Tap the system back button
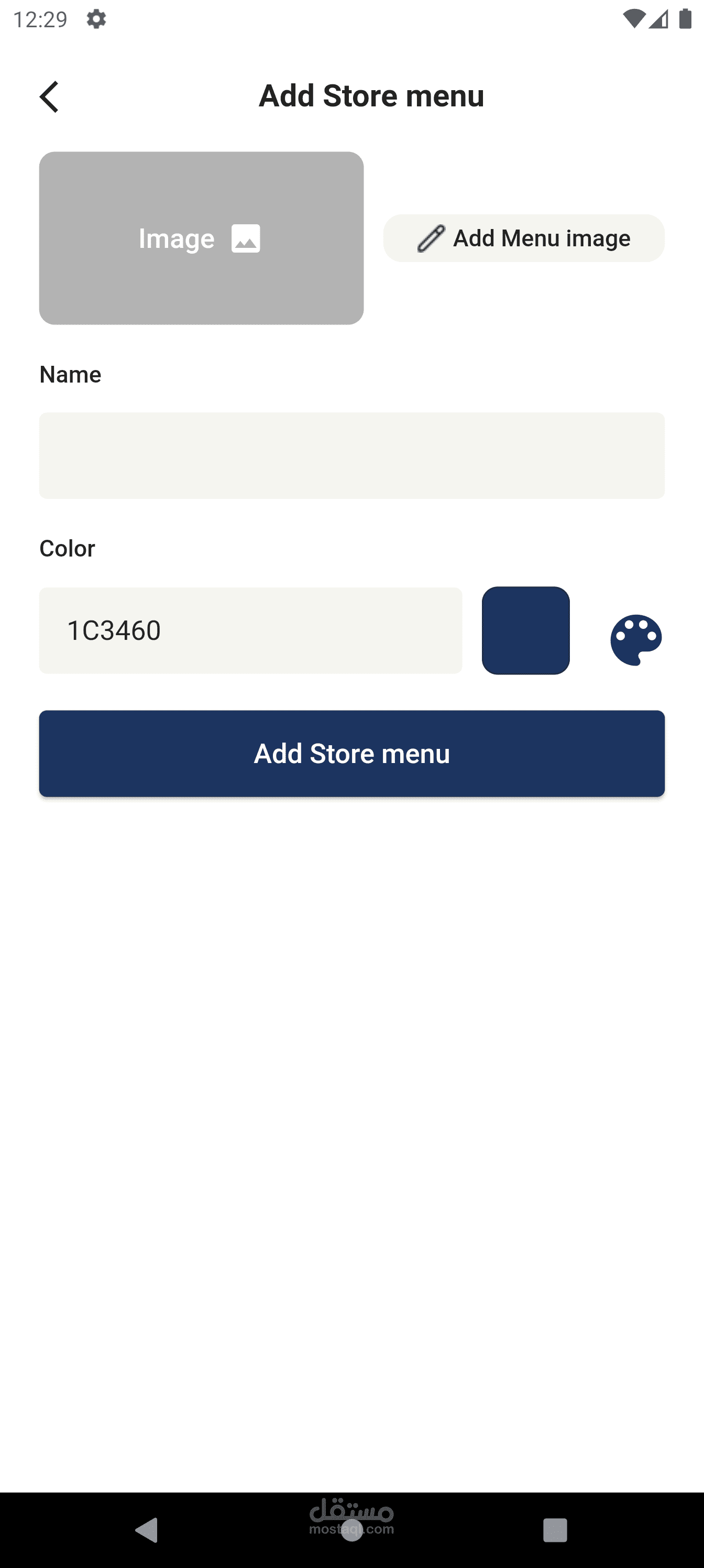The image size is (704, 1568). (147, 1530)
